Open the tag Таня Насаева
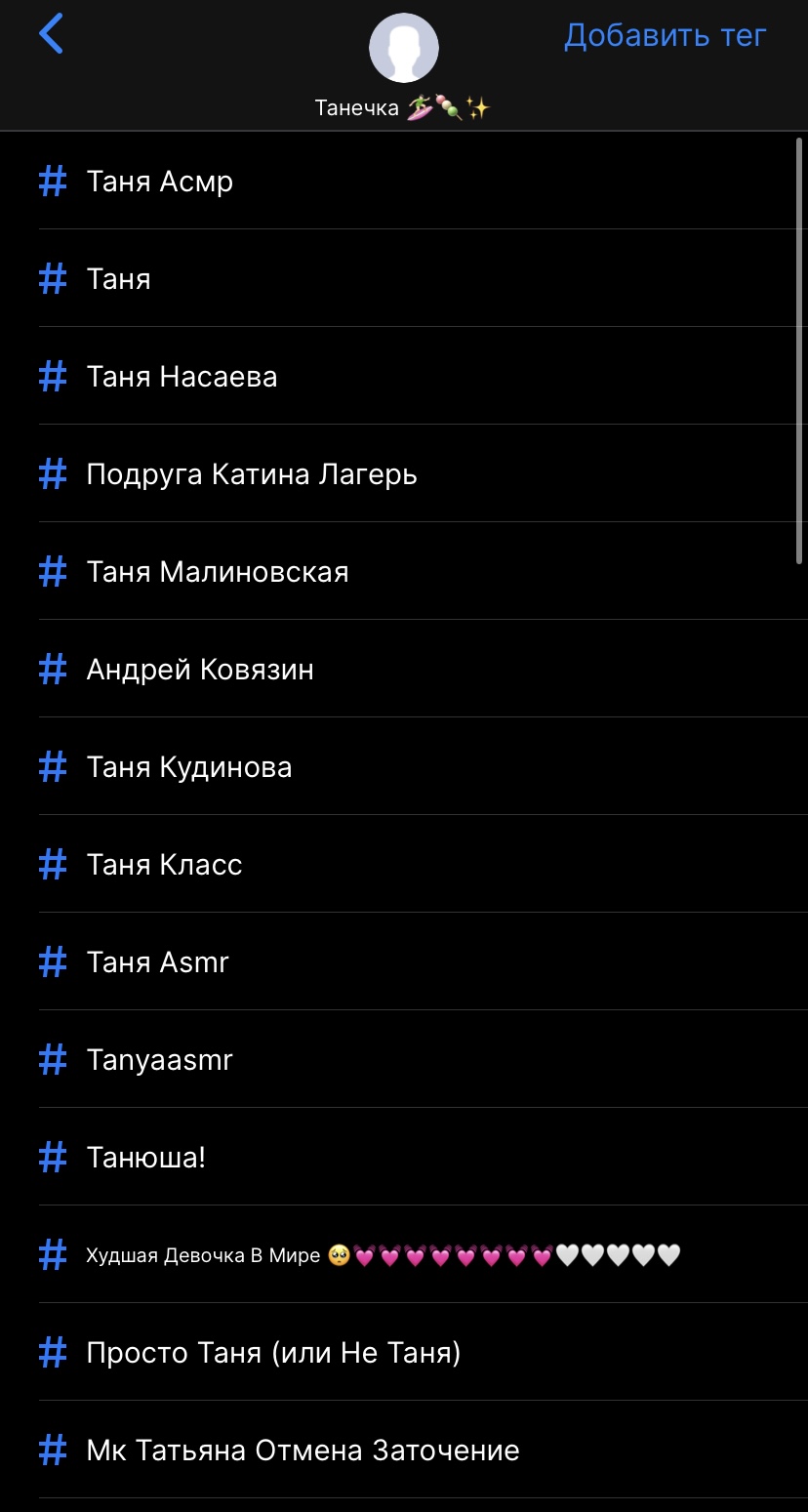 pyautogui.click(x=182, y=377)
